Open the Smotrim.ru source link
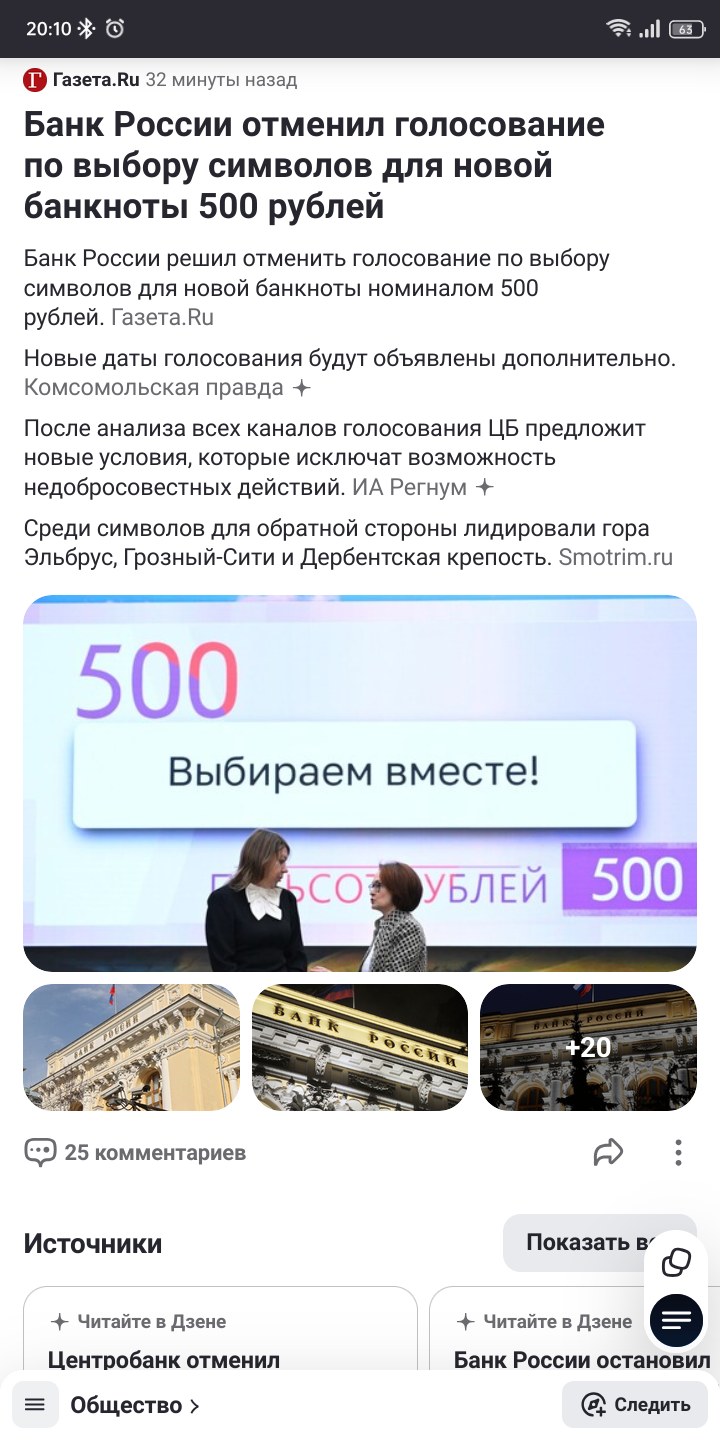720x1440 pixels. (x=615, y=558)
